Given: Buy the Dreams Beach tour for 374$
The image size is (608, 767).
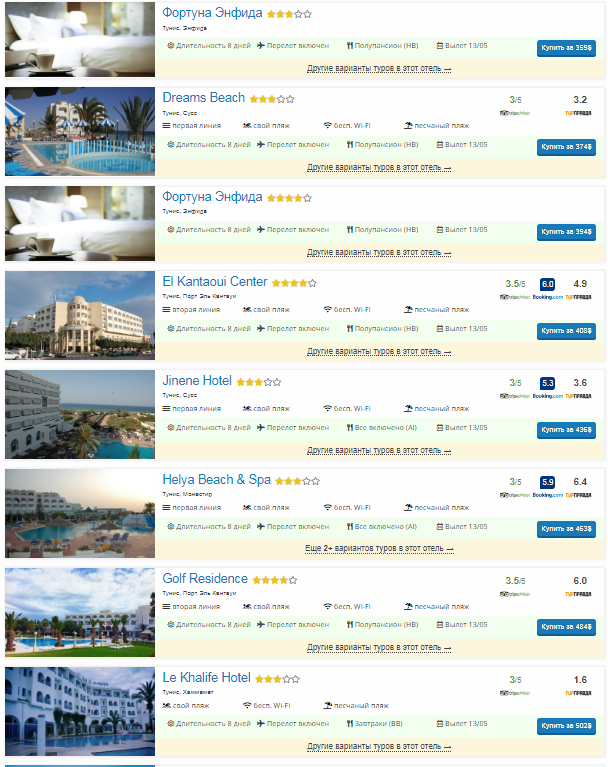Looking at the screenshot, I should [566, 146].
